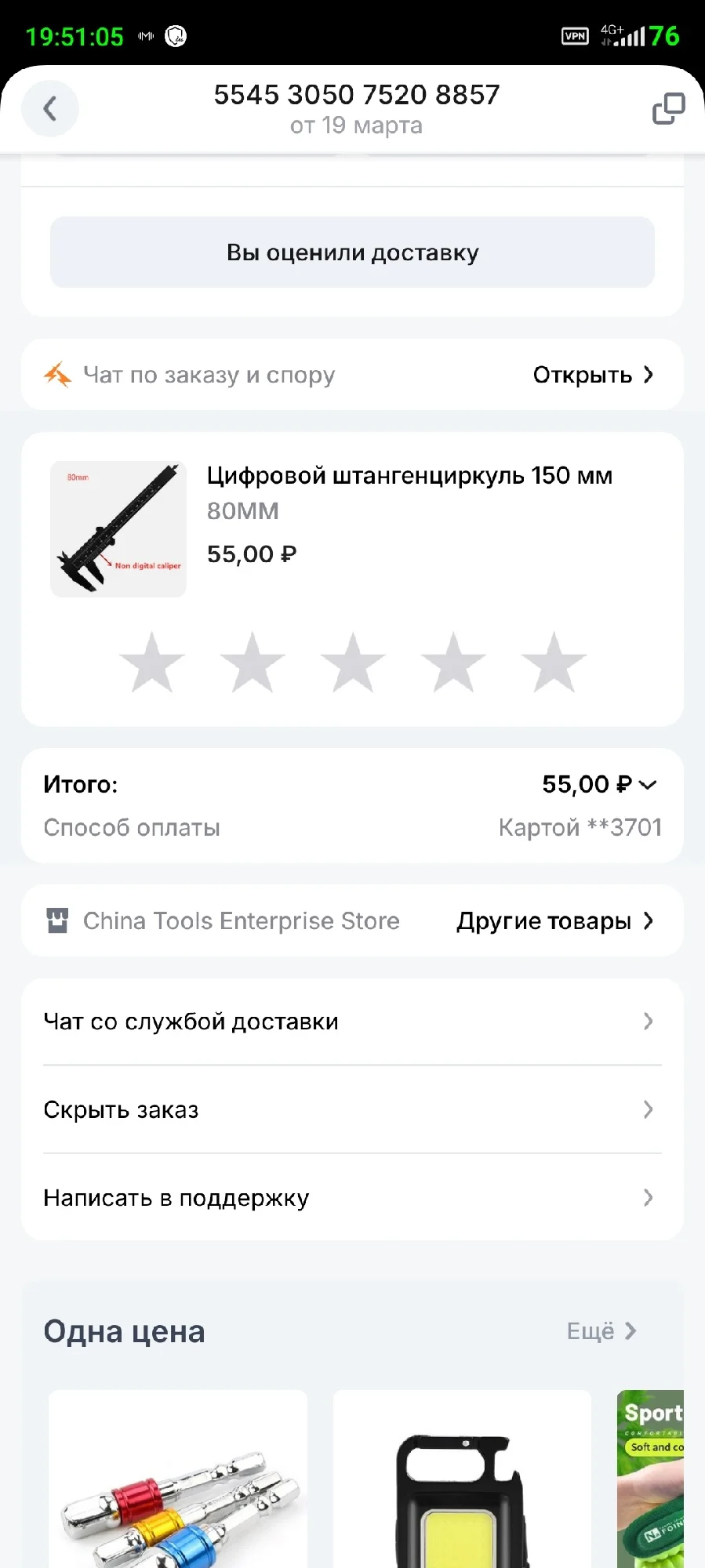Open 'Чат со службой доставки'

(x=352, y=1022)
